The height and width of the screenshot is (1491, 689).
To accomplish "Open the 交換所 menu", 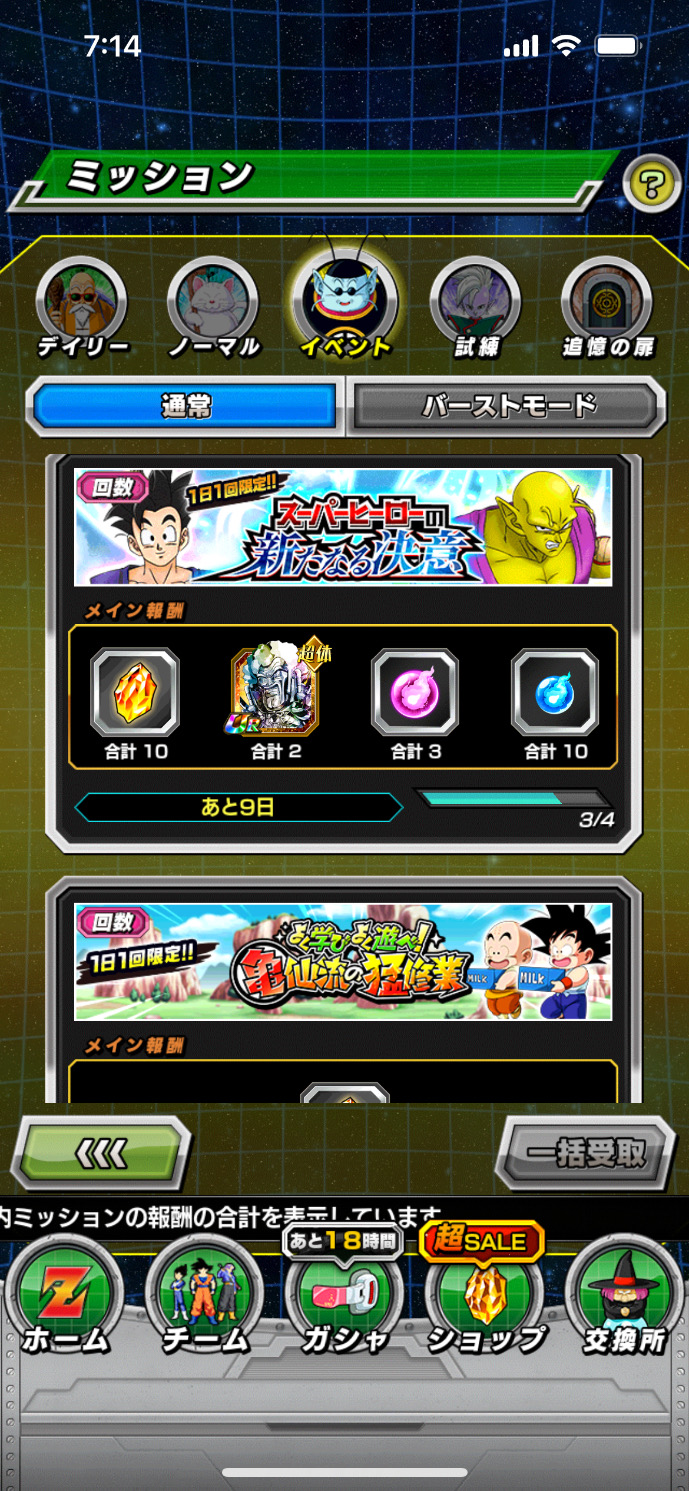I will [625, 1298].
